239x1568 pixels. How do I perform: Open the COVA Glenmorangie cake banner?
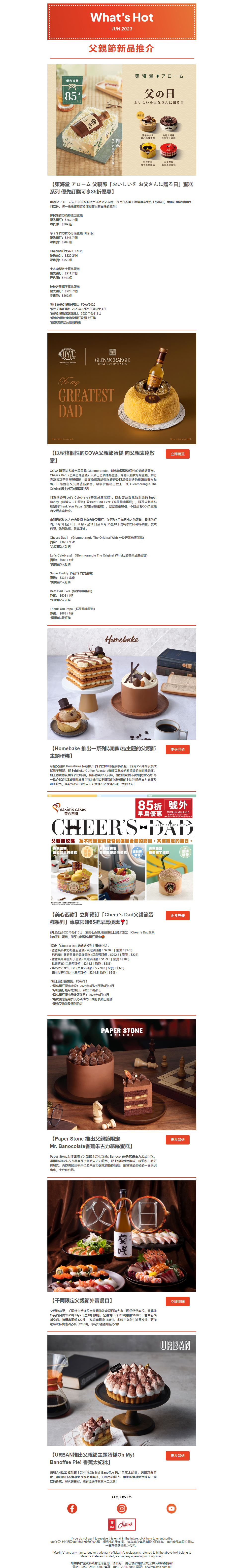tap(122, 388)
